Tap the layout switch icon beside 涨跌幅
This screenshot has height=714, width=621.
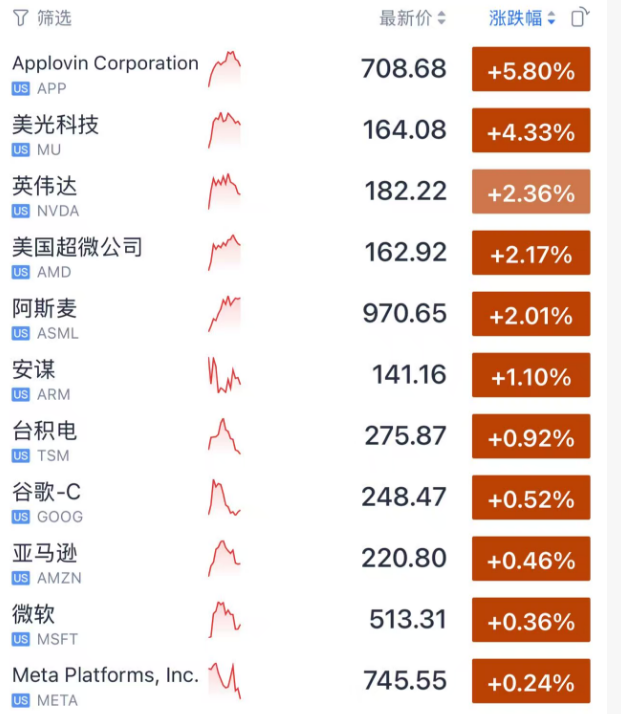[x=580, y=18]
